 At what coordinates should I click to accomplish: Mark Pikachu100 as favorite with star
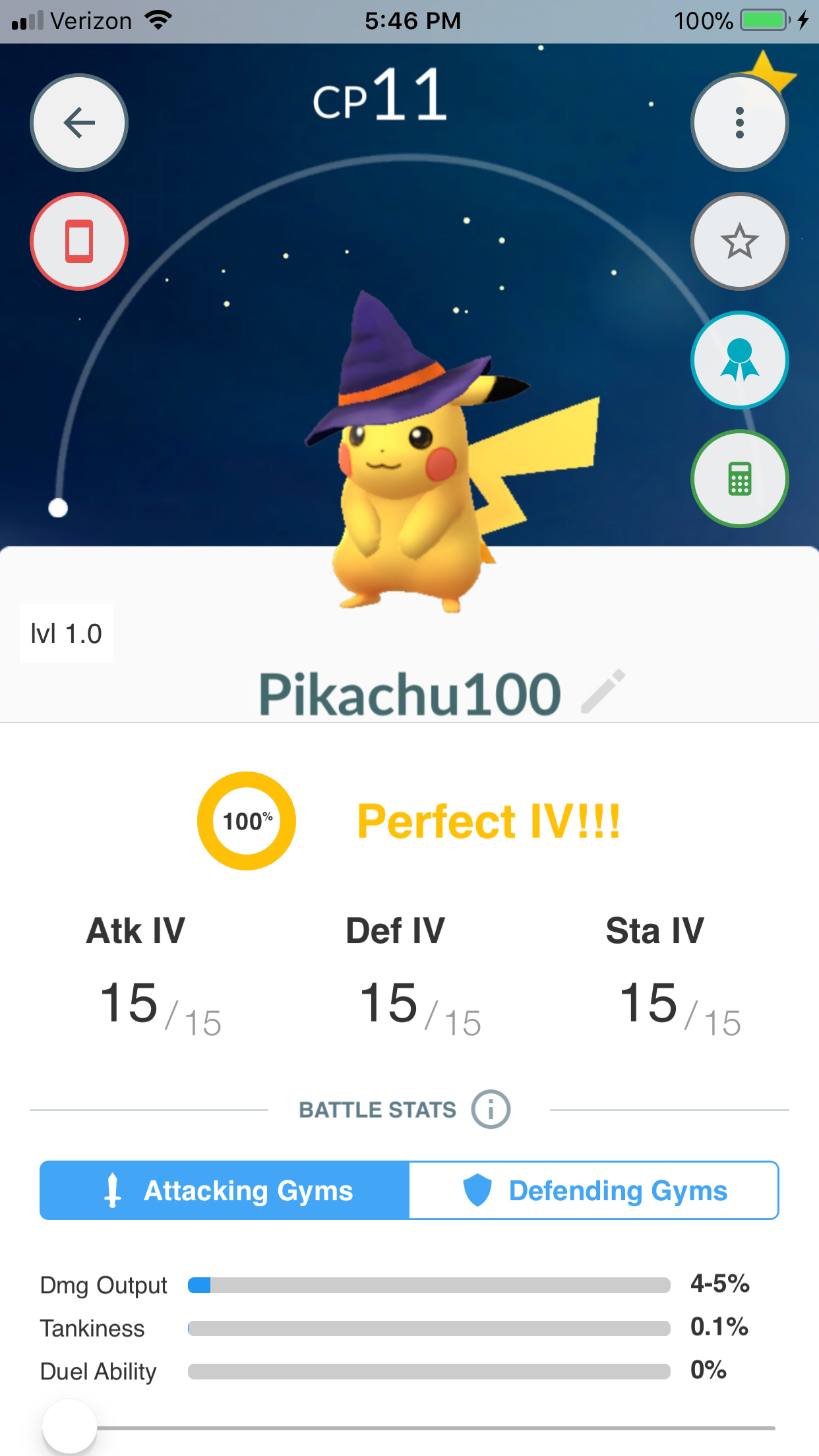pyautogui.click(x=739, y=241)
